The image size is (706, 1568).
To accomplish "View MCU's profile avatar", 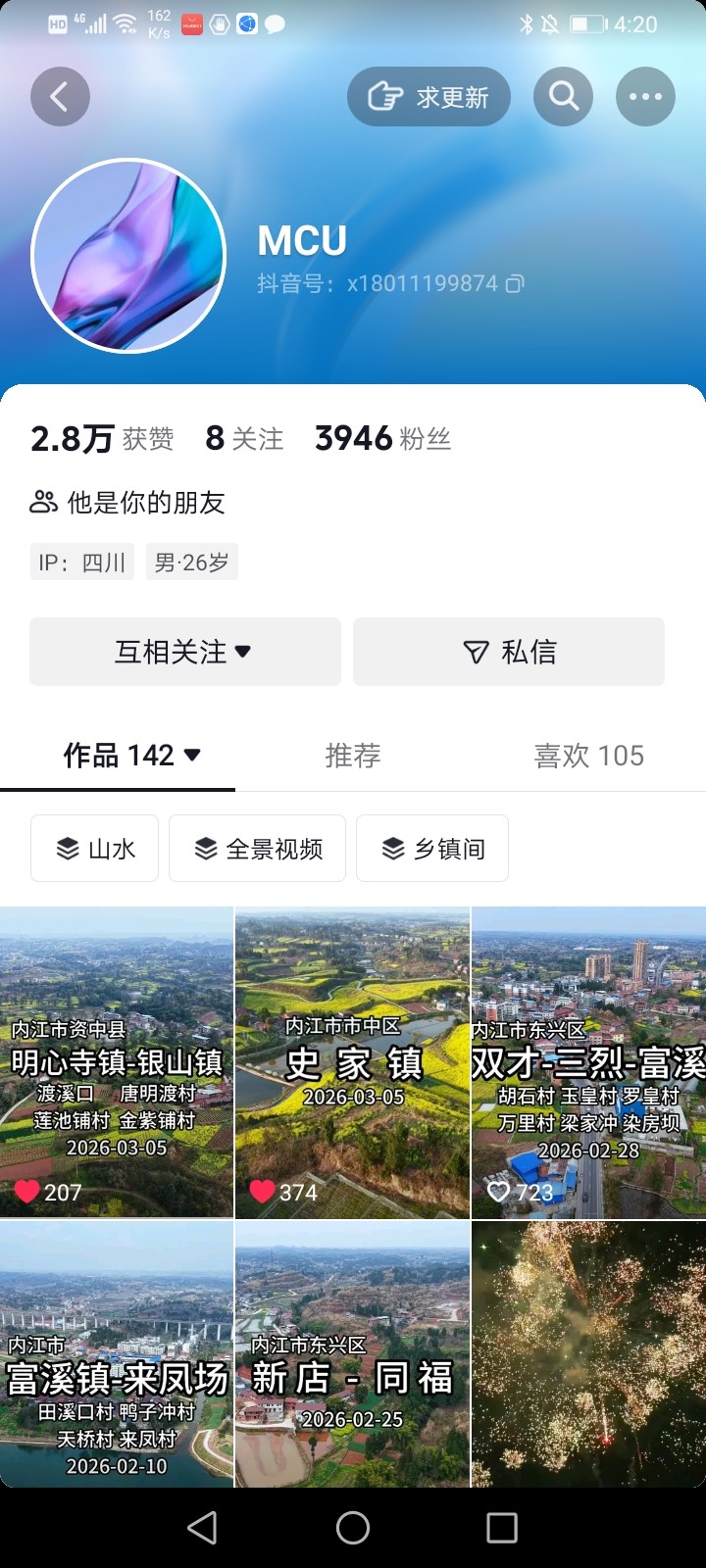I will coord(128,256).
